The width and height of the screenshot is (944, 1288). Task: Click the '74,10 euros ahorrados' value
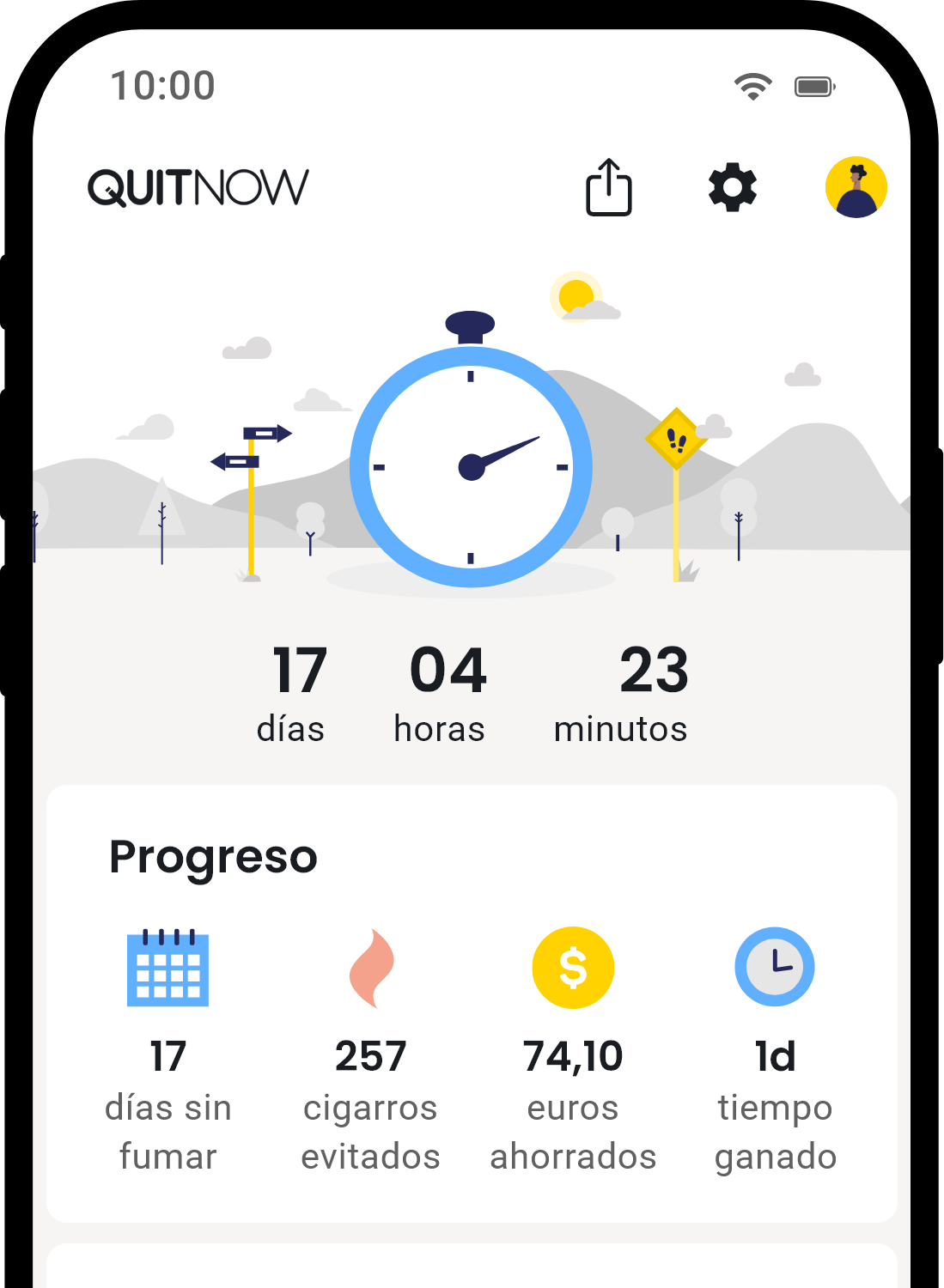pos(573,1106)
